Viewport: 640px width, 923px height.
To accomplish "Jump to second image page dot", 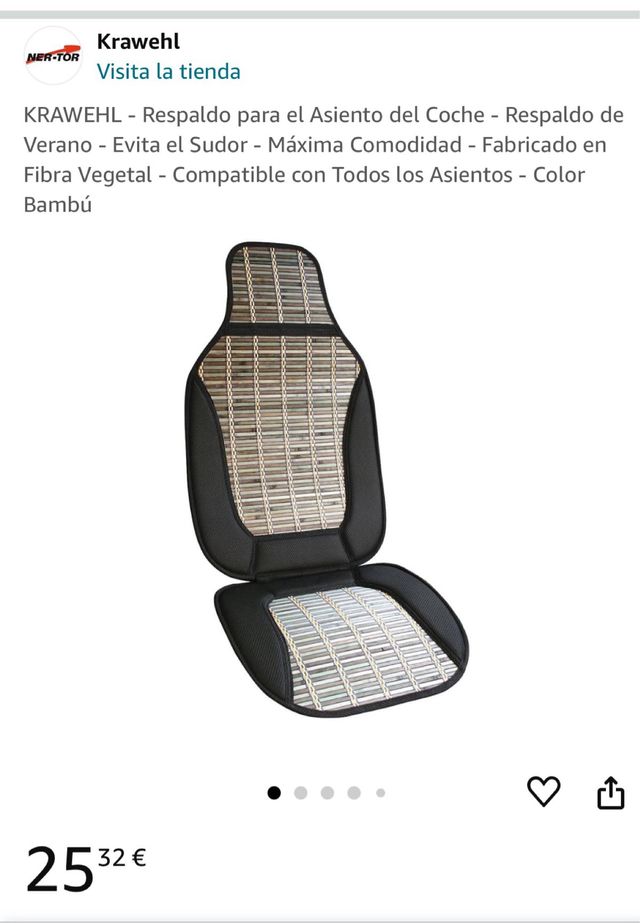I will [301, 793].
